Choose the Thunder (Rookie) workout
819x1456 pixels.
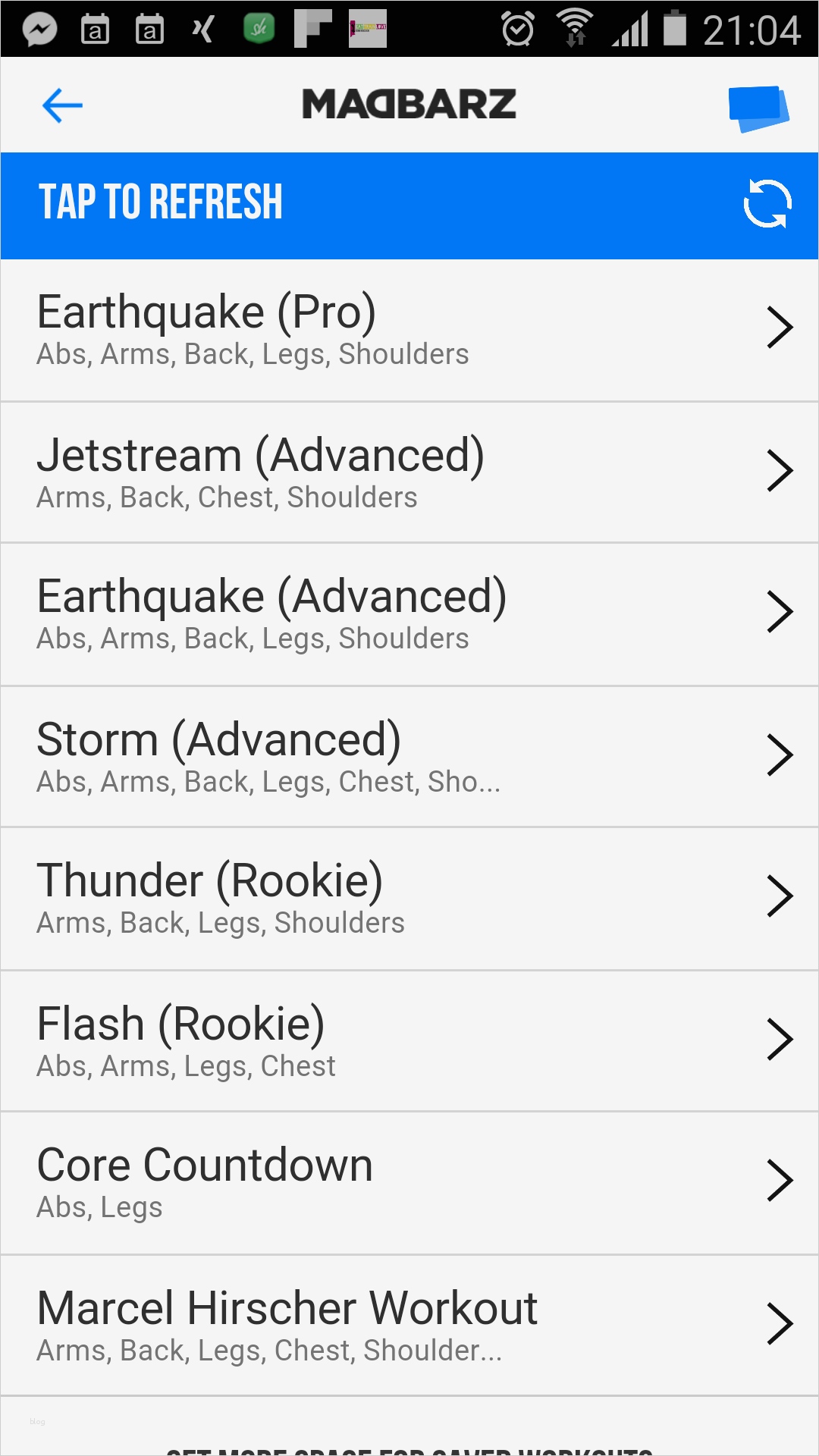pos(409,898)
